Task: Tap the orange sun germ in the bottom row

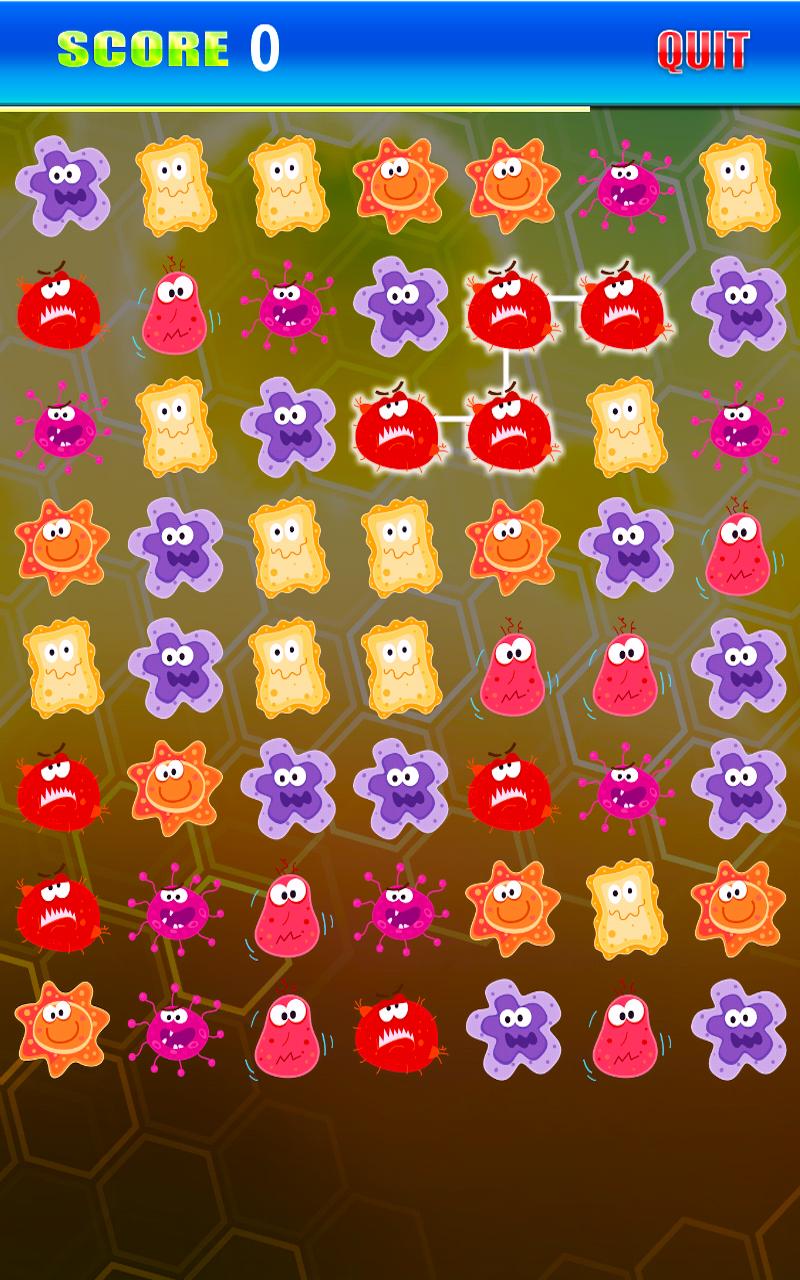Action: (60, 1028)
